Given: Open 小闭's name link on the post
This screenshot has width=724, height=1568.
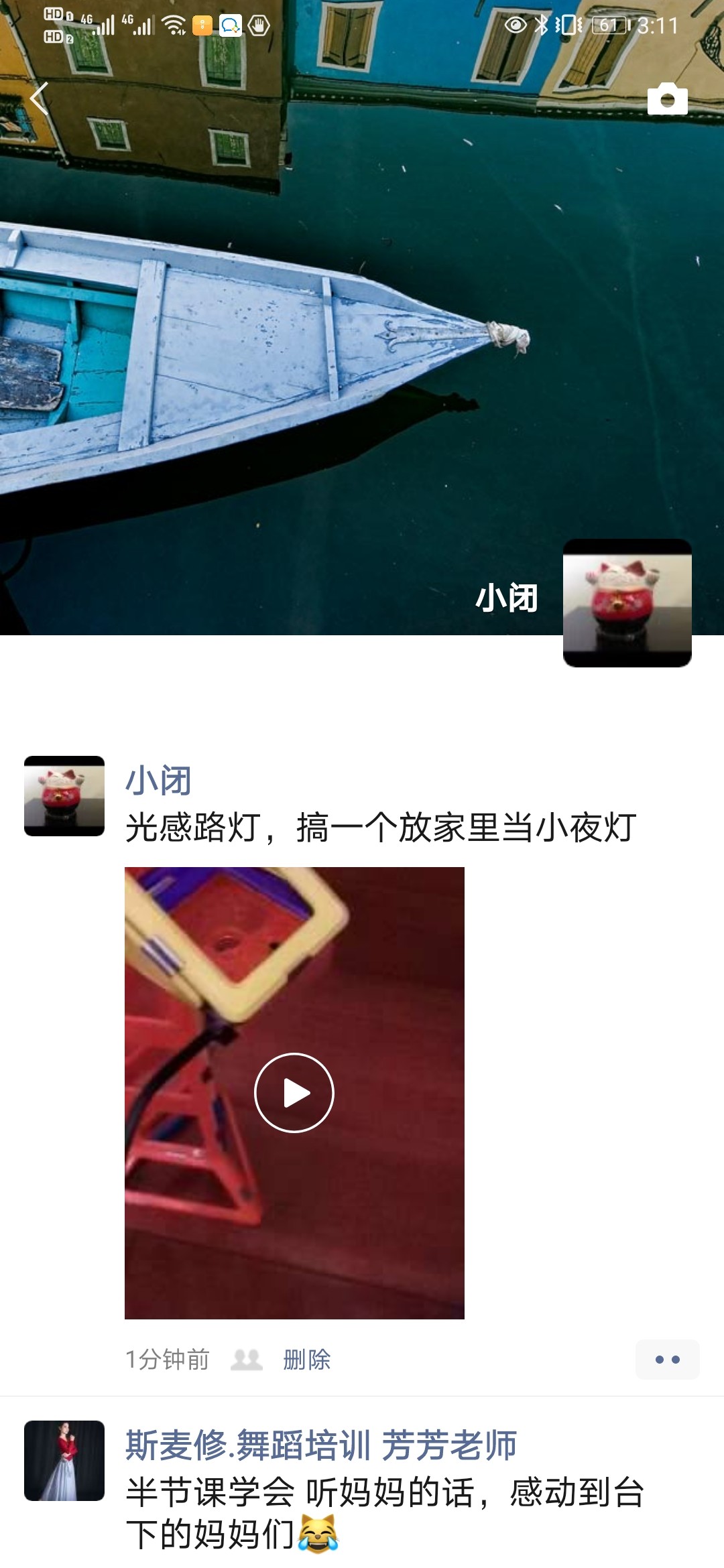Looking at the screenshot, I should coord(158,781).
